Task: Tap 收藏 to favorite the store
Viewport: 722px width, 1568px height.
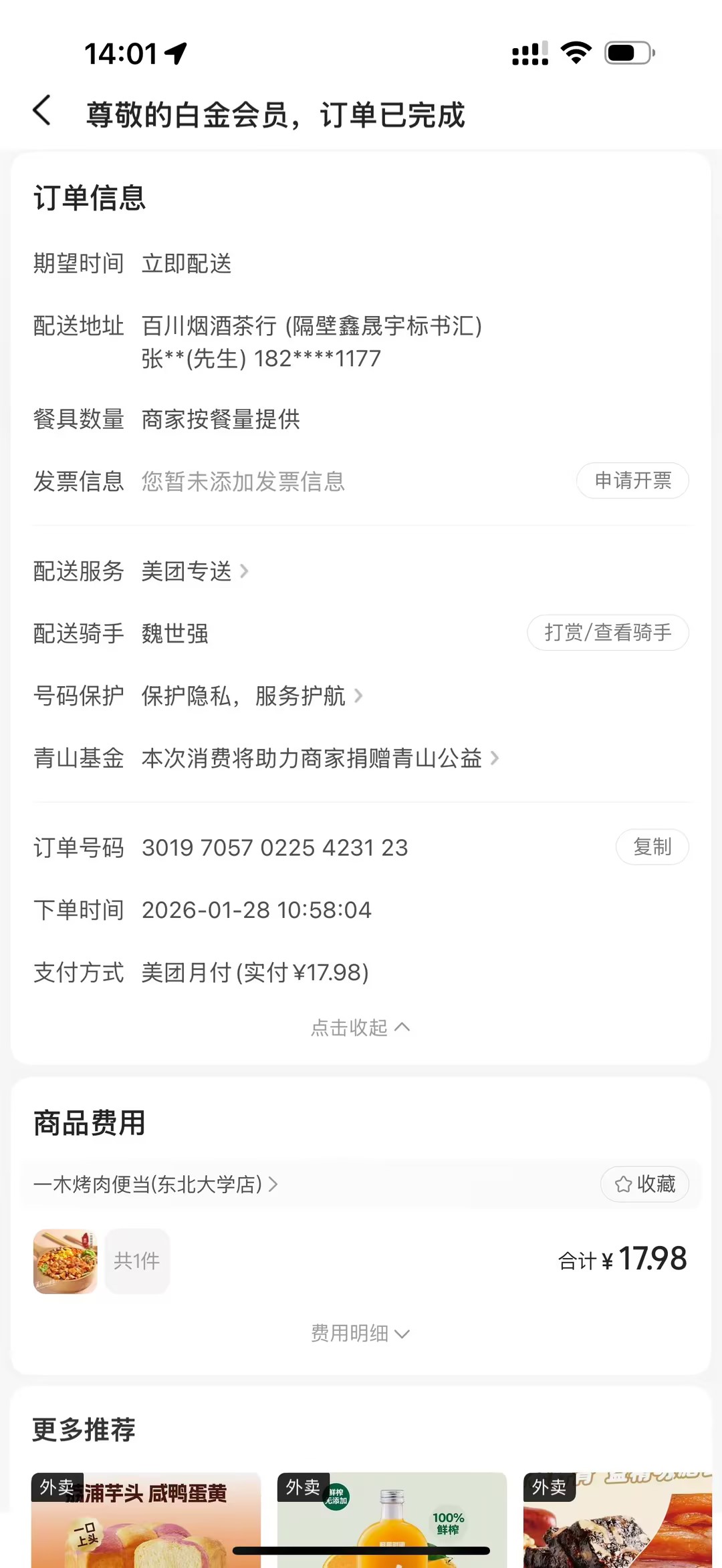Action: click(644, 1185)
